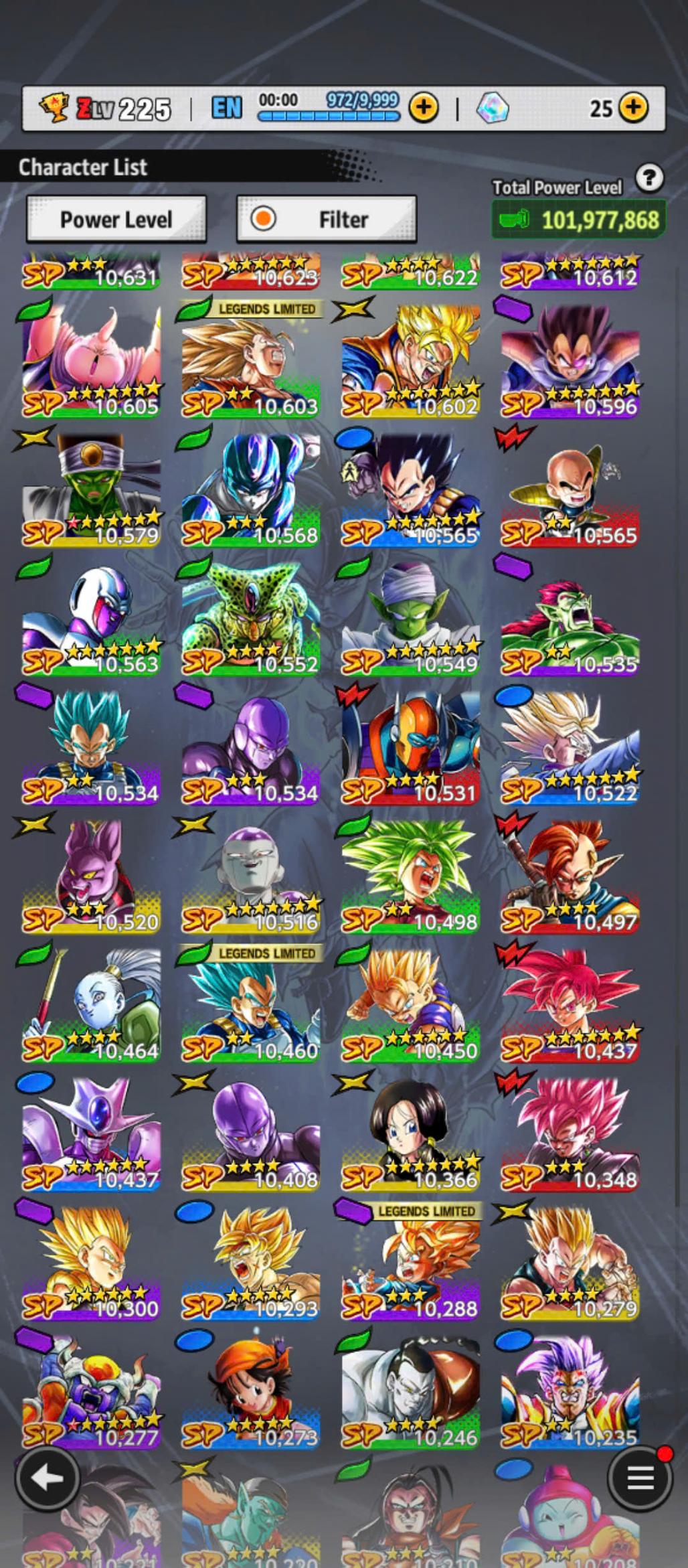Open the hamburger menu button

tap(638, 1477)
